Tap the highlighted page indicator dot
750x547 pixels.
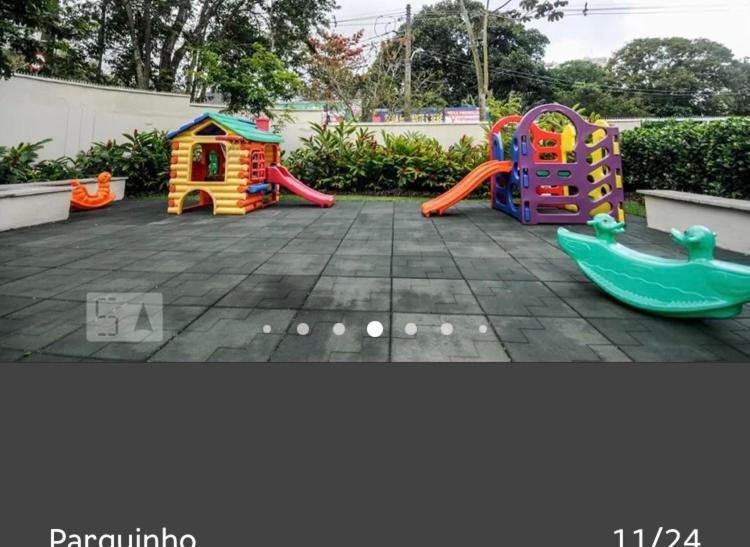coord(375,328)
